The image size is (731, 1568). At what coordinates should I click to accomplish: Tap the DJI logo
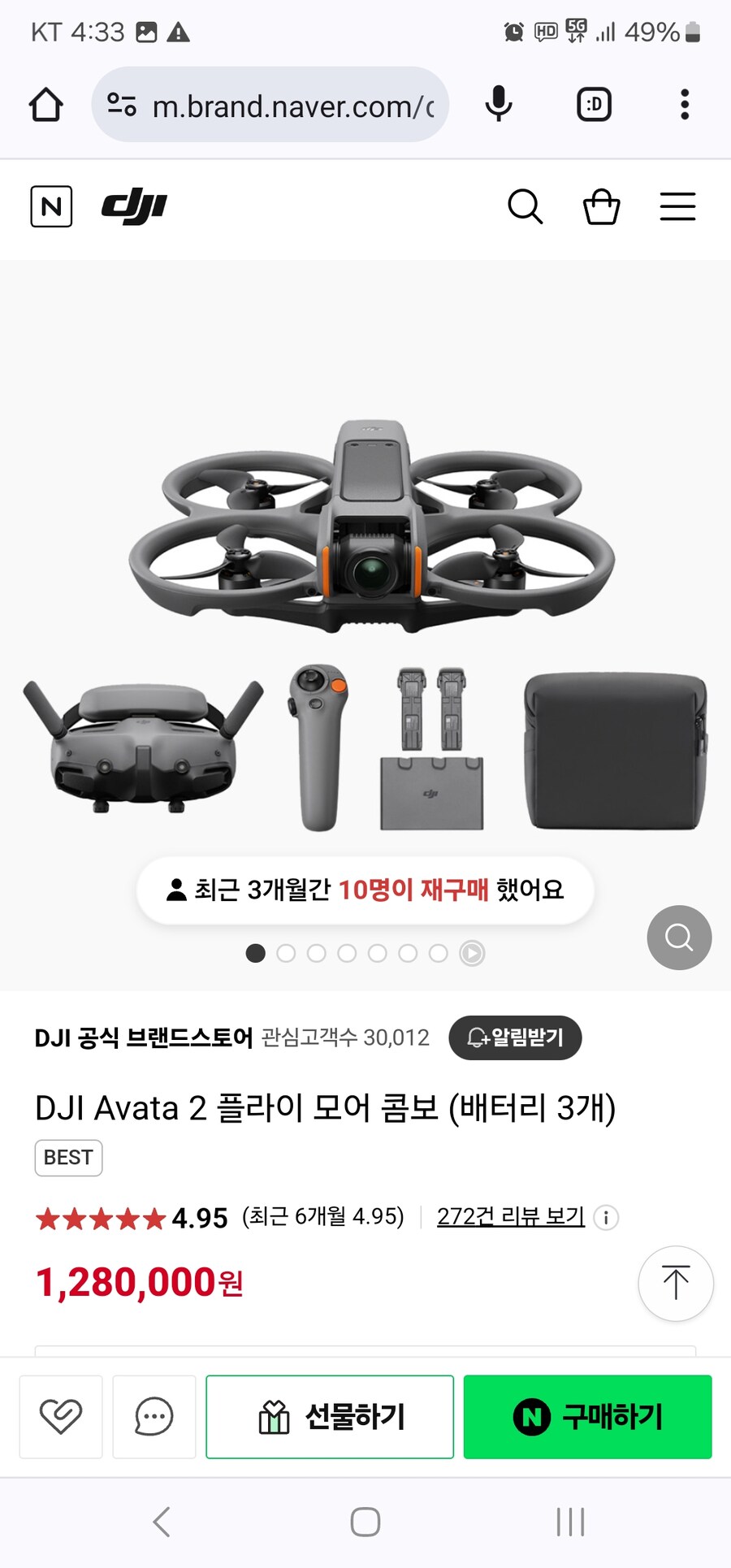coord(135,207)
